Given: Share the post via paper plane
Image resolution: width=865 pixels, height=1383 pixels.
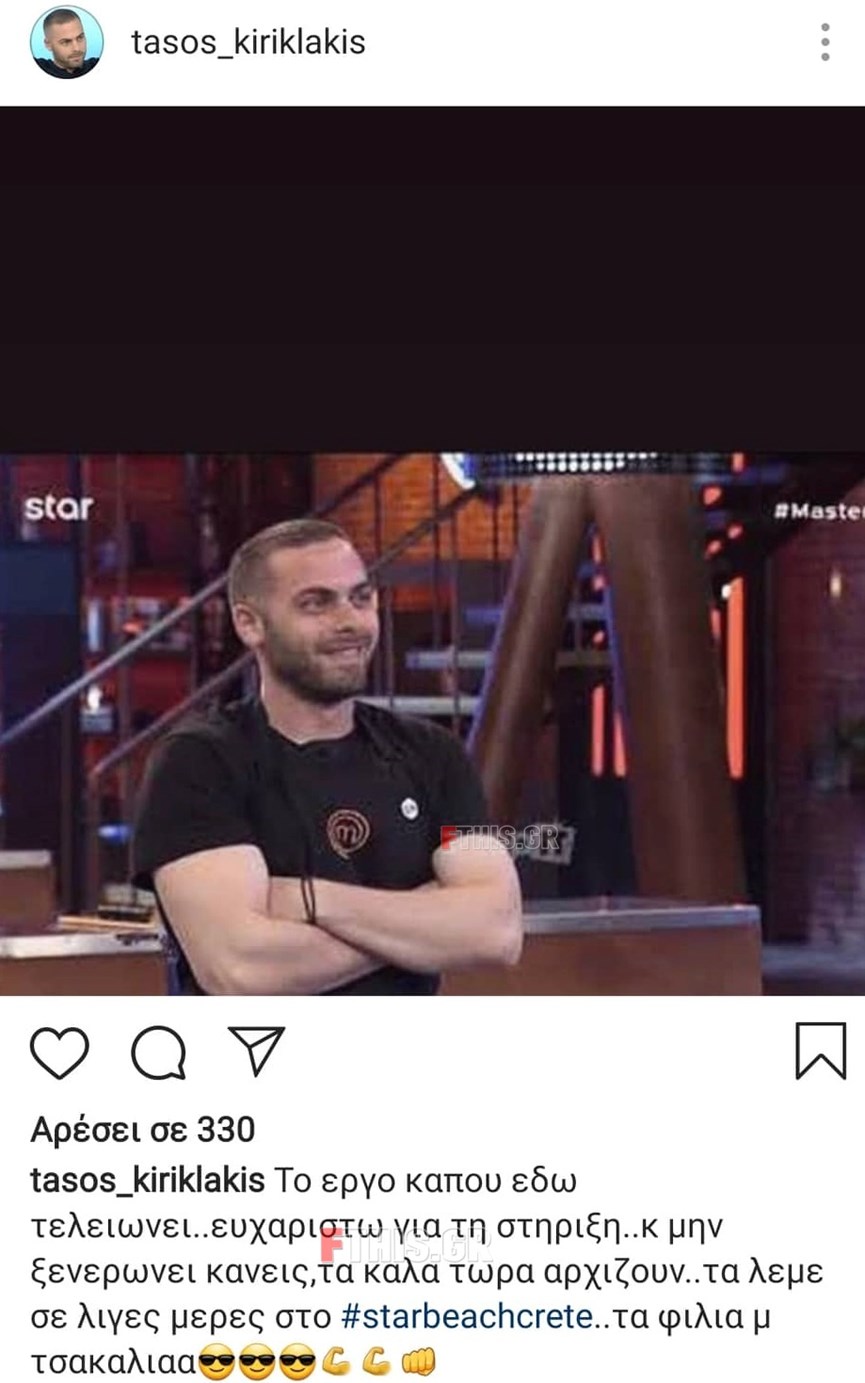Looking at the screenshot, I should pyautogui.click(x=256, y=1049).
